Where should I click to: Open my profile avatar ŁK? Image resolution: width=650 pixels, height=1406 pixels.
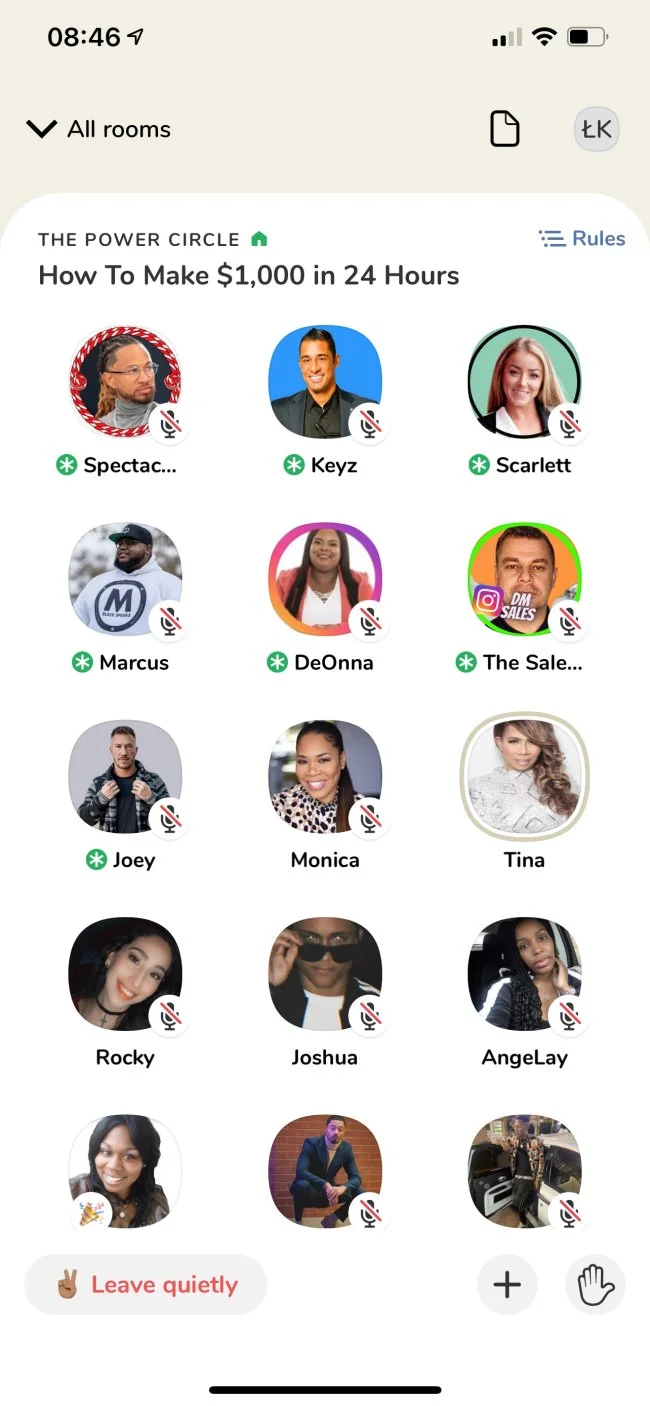tap(597, 129)
